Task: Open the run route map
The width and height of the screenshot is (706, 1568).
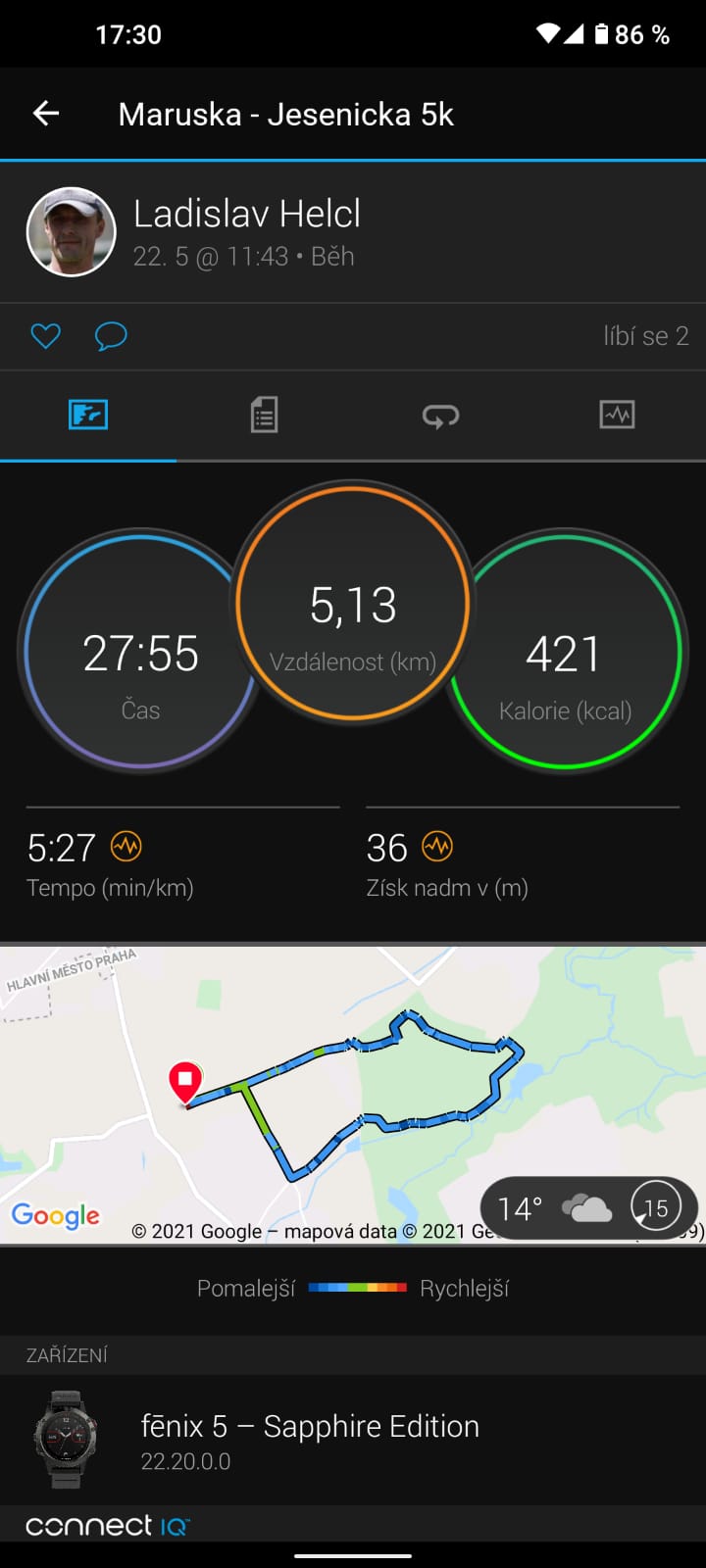Action: click(x=353, y=1095)
